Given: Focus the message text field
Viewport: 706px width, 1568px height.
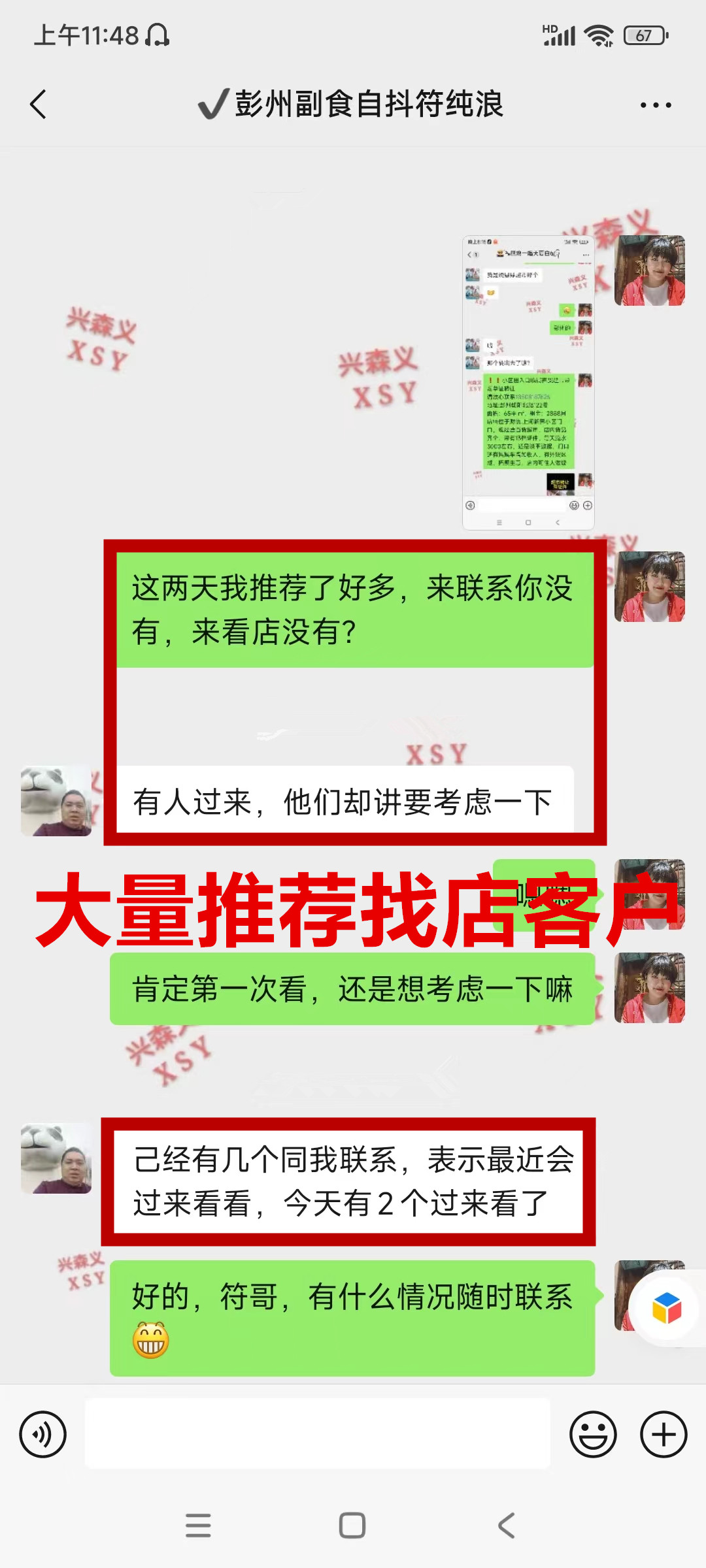Looking at the screenshot, I should coord(318,1434).
